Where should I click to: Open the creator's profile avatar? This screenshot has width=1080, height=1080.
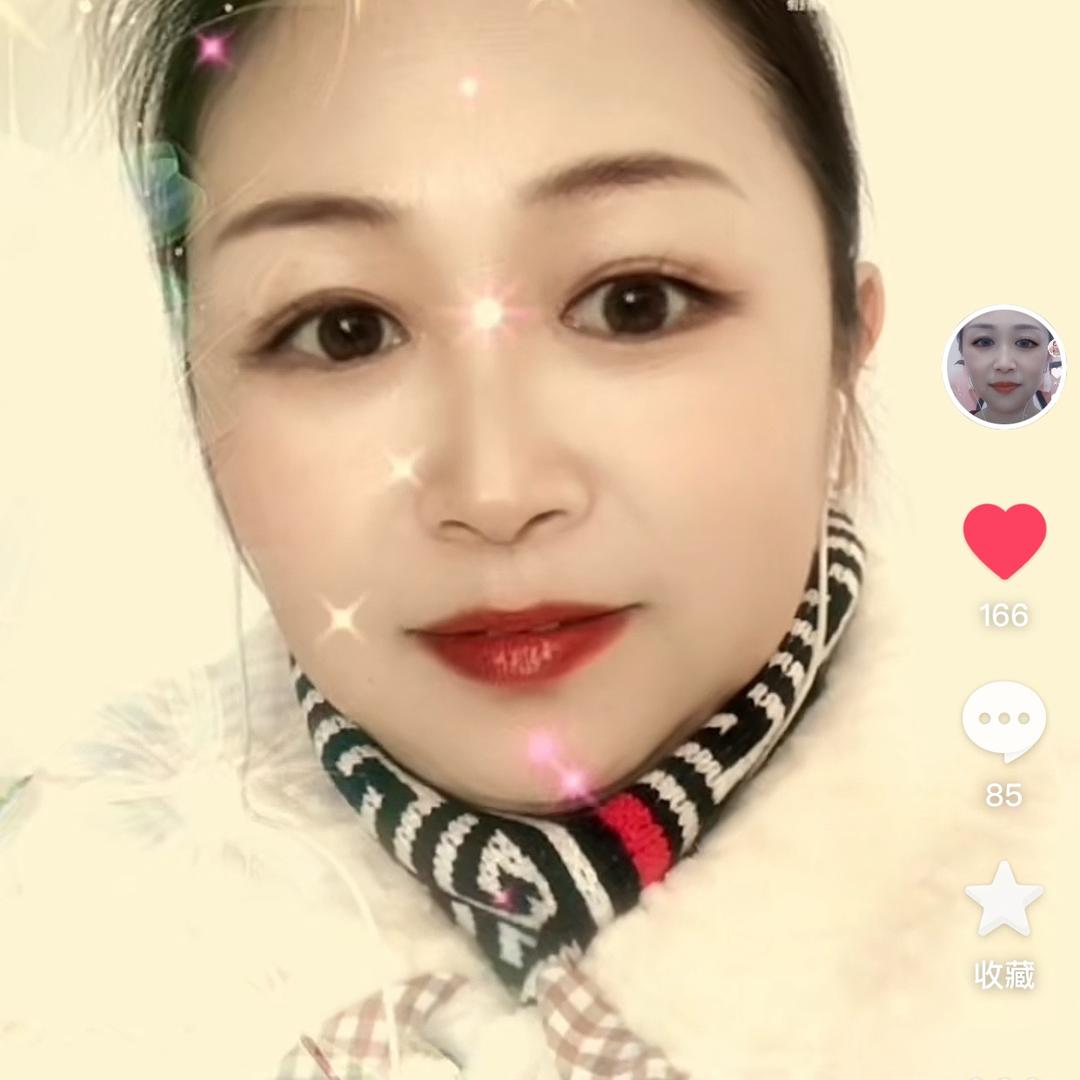pyautogui.click(x=1004, y=366)
